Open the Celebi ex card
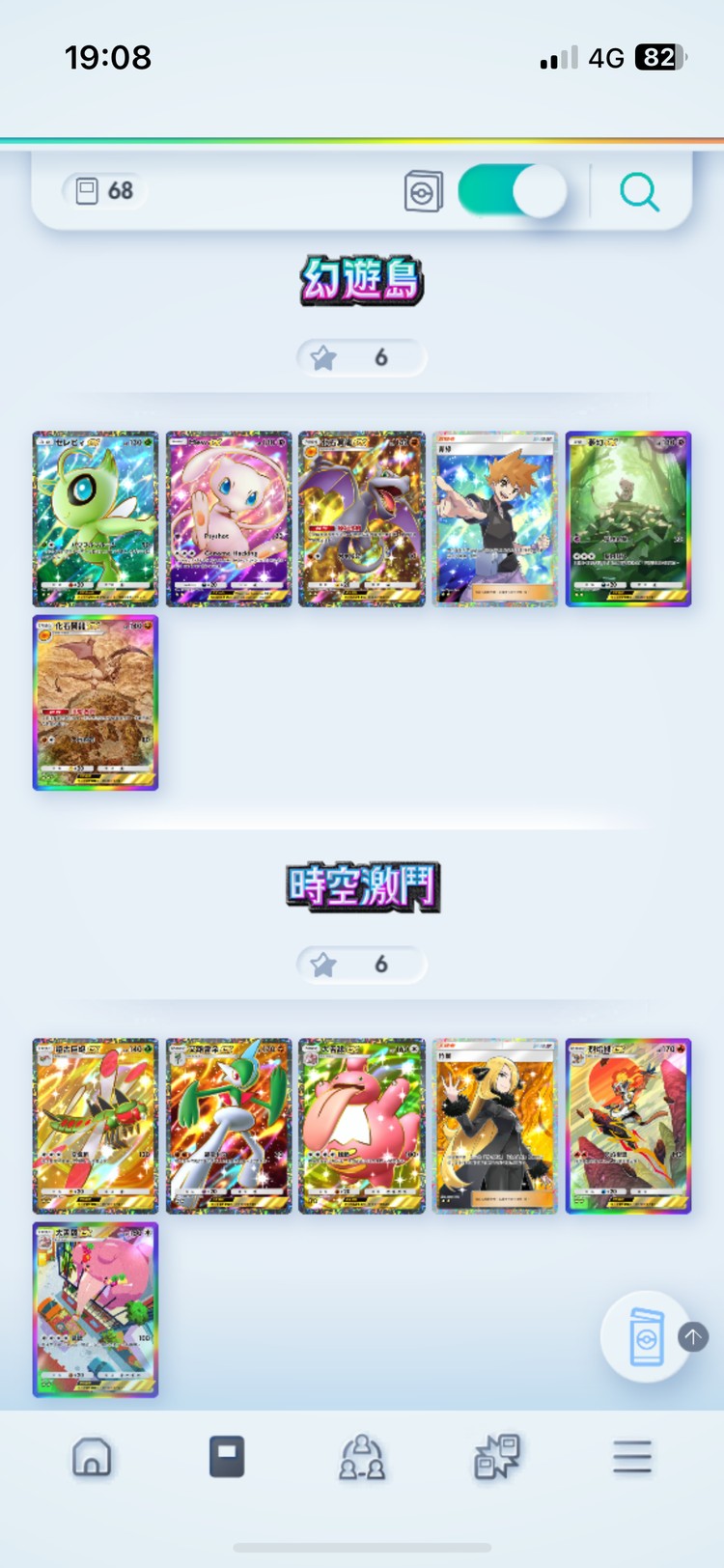724x1568 pixels. point(96,518)
